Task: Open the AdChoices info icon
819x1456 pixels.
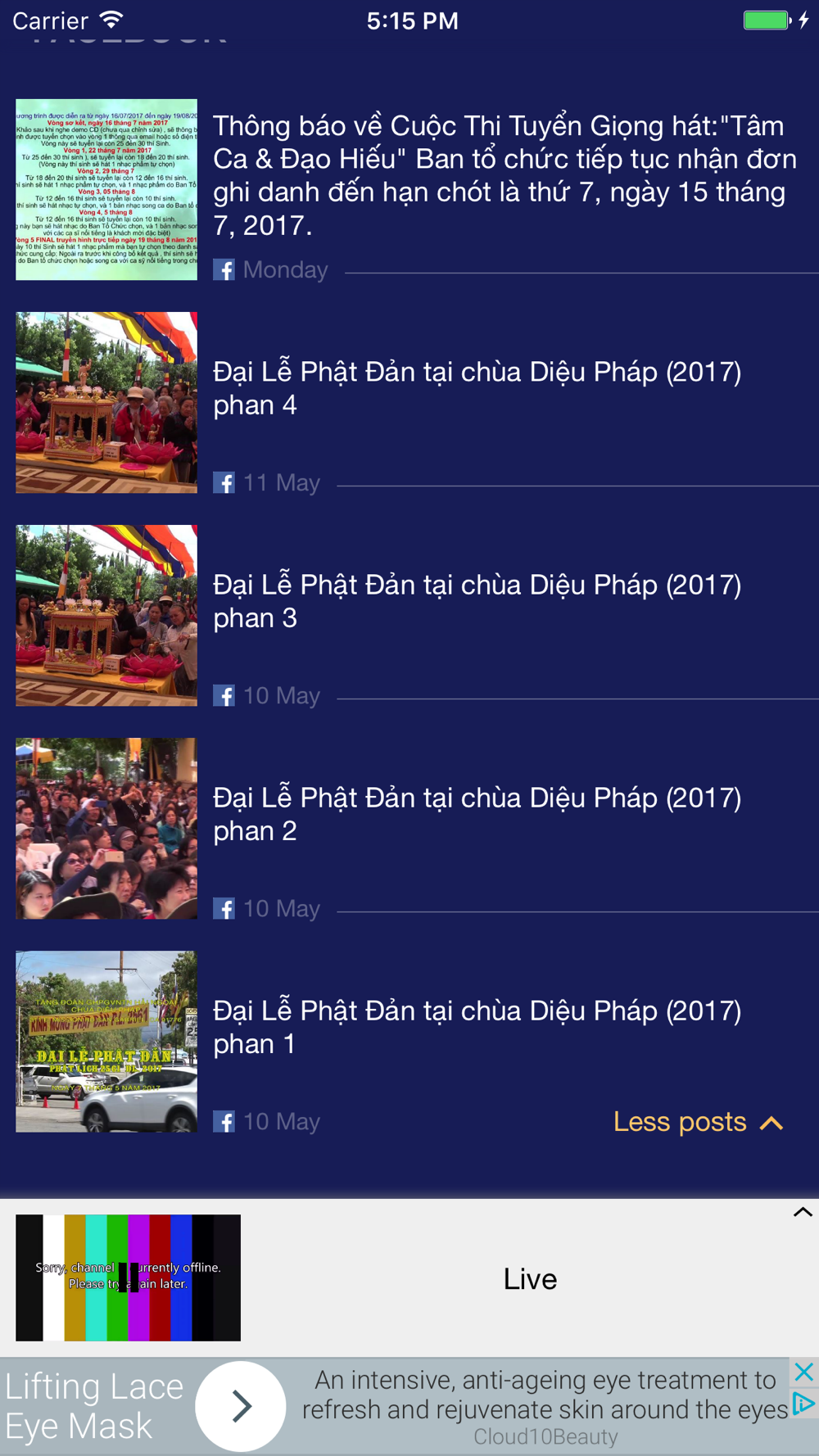Action: click(804, 1404)
